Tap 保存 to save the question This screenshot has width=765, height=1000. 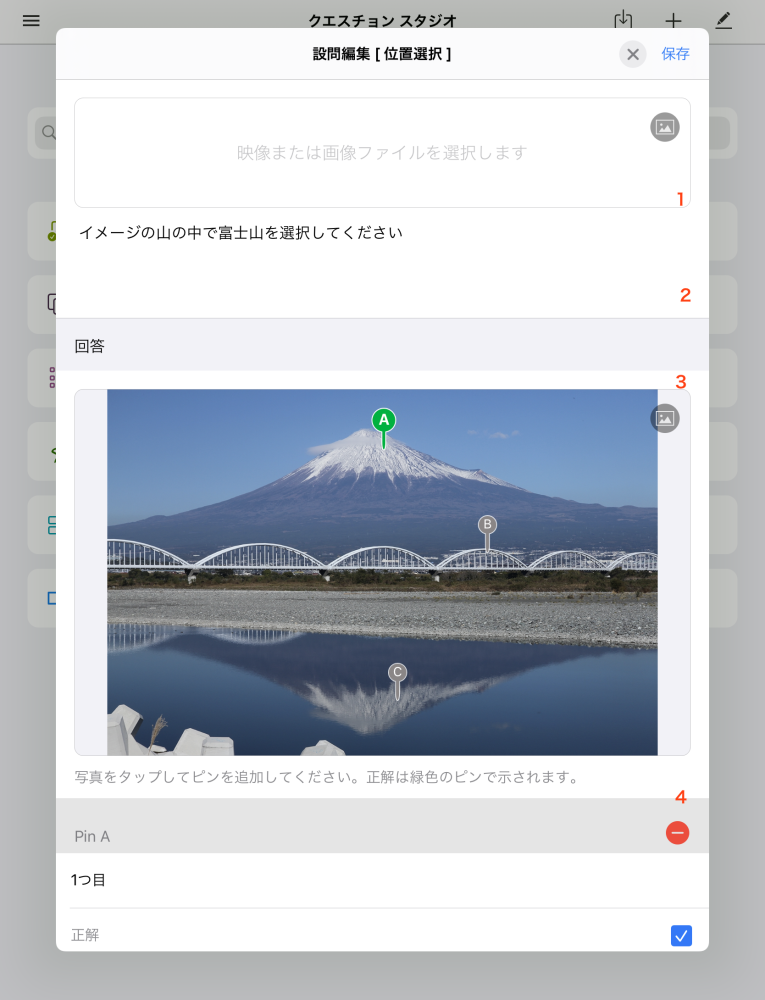(675, 54)
